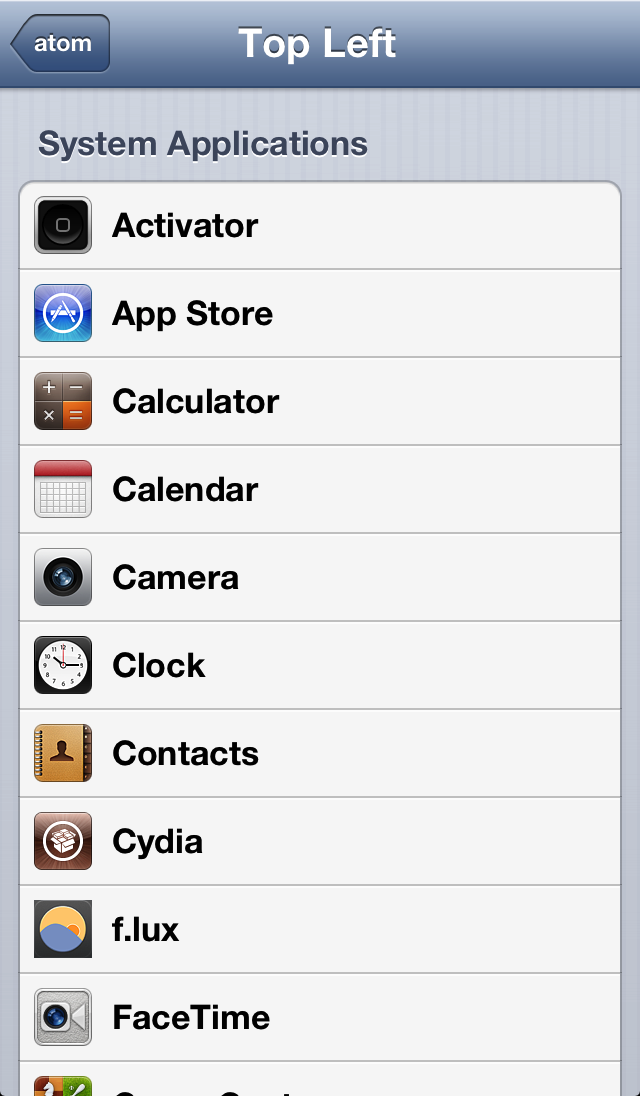Choose Camera from System Applications
This screenshot has width=640, height=1096.
[320, 578]
